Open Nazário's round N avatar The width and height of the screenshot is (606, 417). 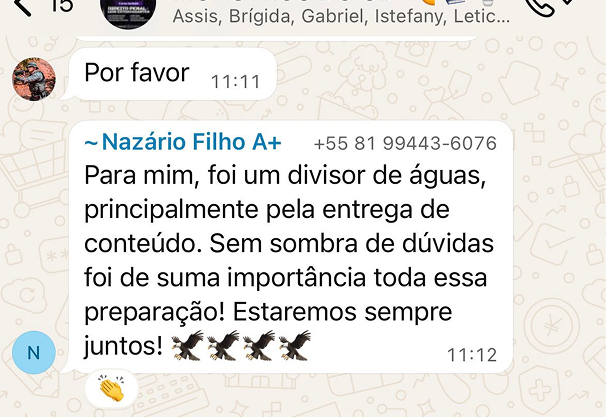point(34,352)
